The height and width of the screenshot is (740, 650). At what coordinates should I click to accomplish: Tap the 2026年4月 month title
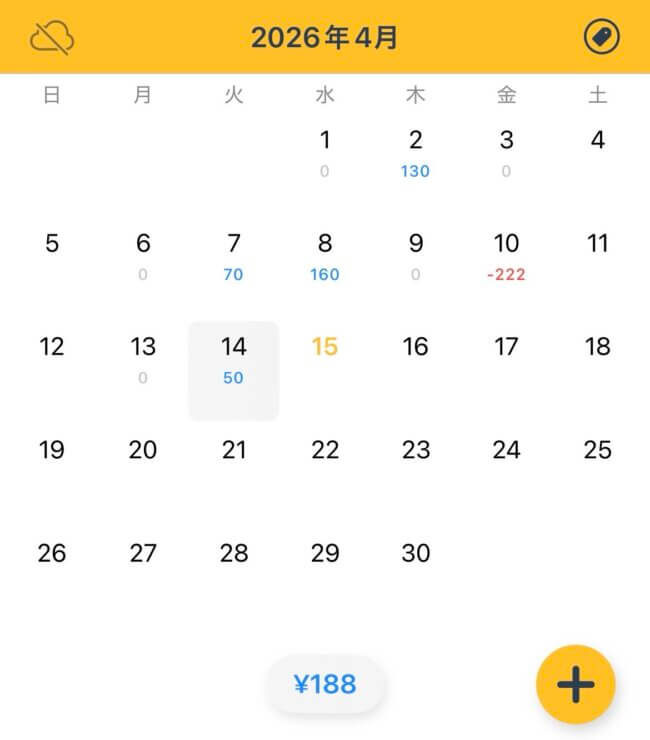click(x=325, y=38)
